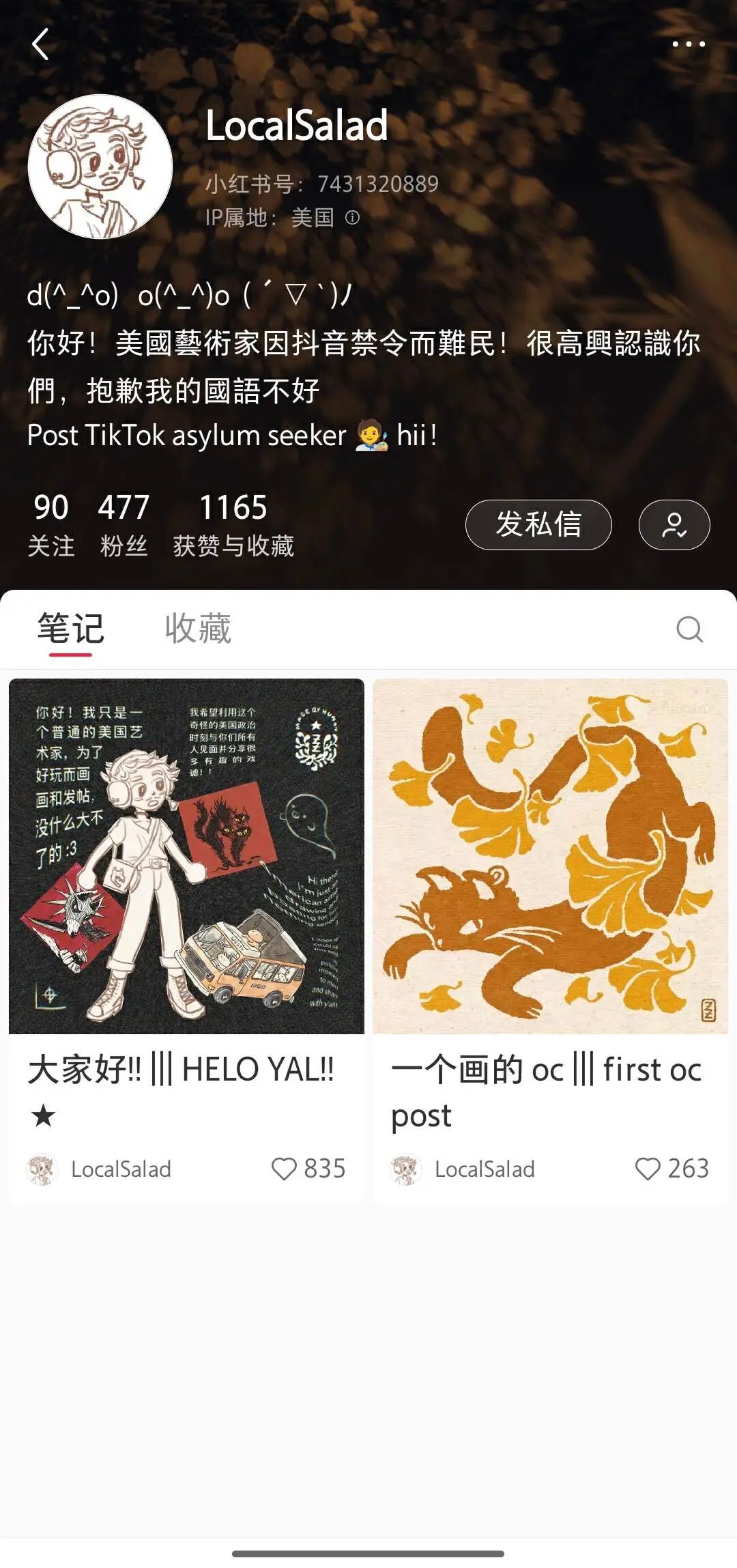Open the first oc post card

coord(550,856)
